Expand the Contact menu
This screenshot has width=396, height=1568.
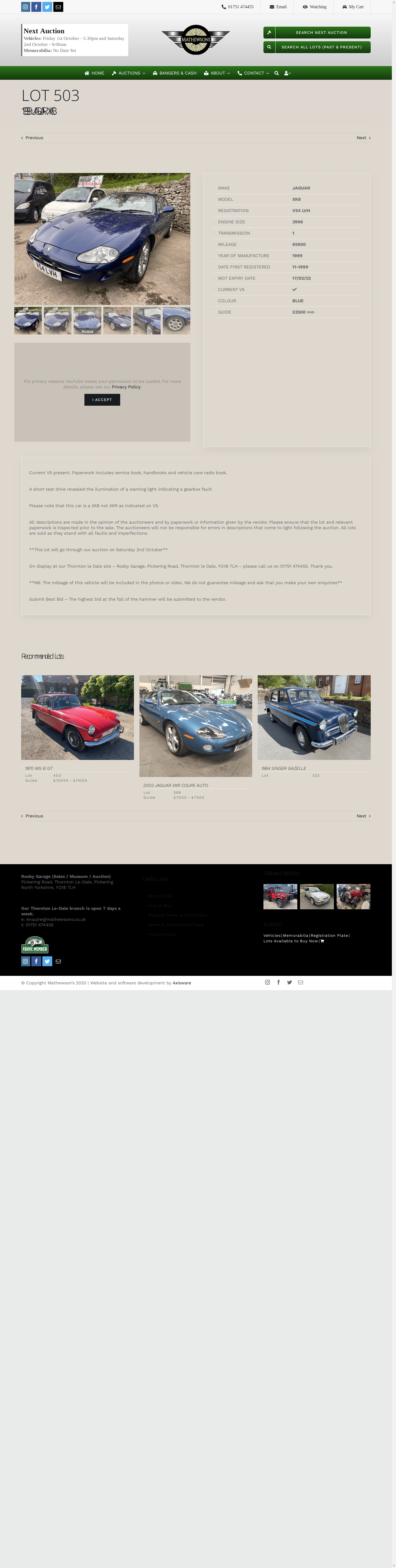pos(253,73)
